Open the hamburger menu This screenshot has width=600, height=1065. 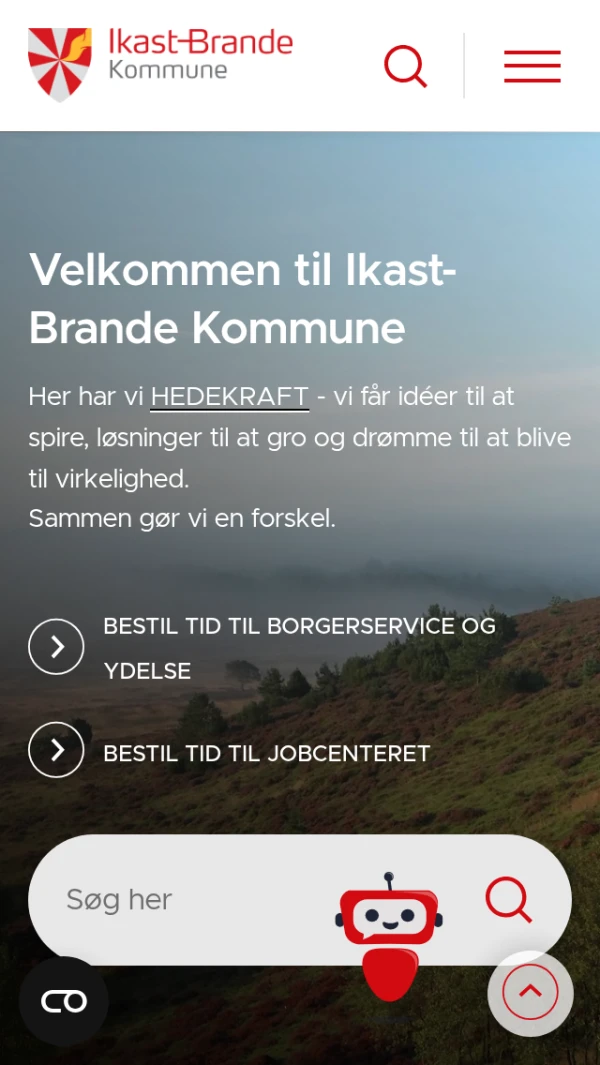(x=532, y=66)
